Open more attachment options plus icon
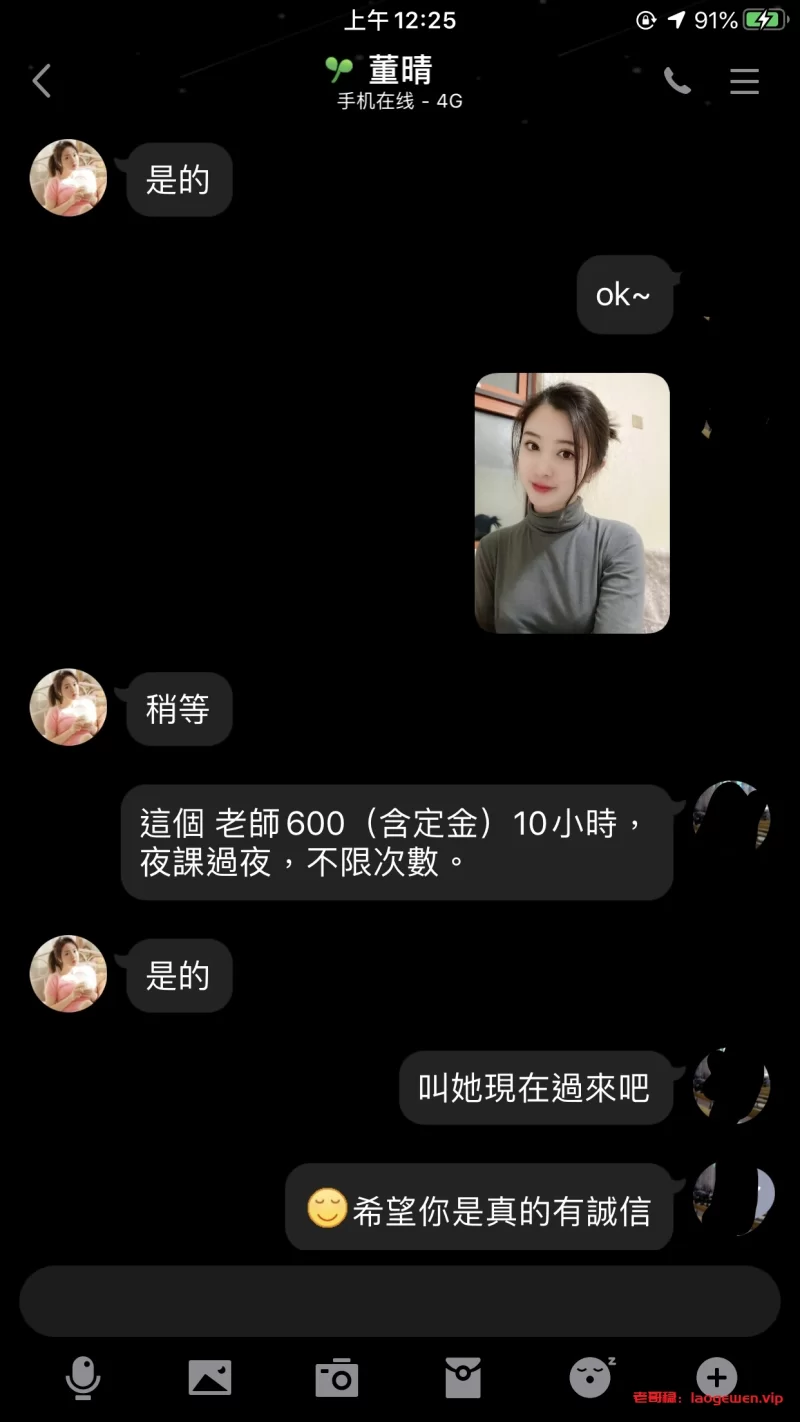 717,1377
